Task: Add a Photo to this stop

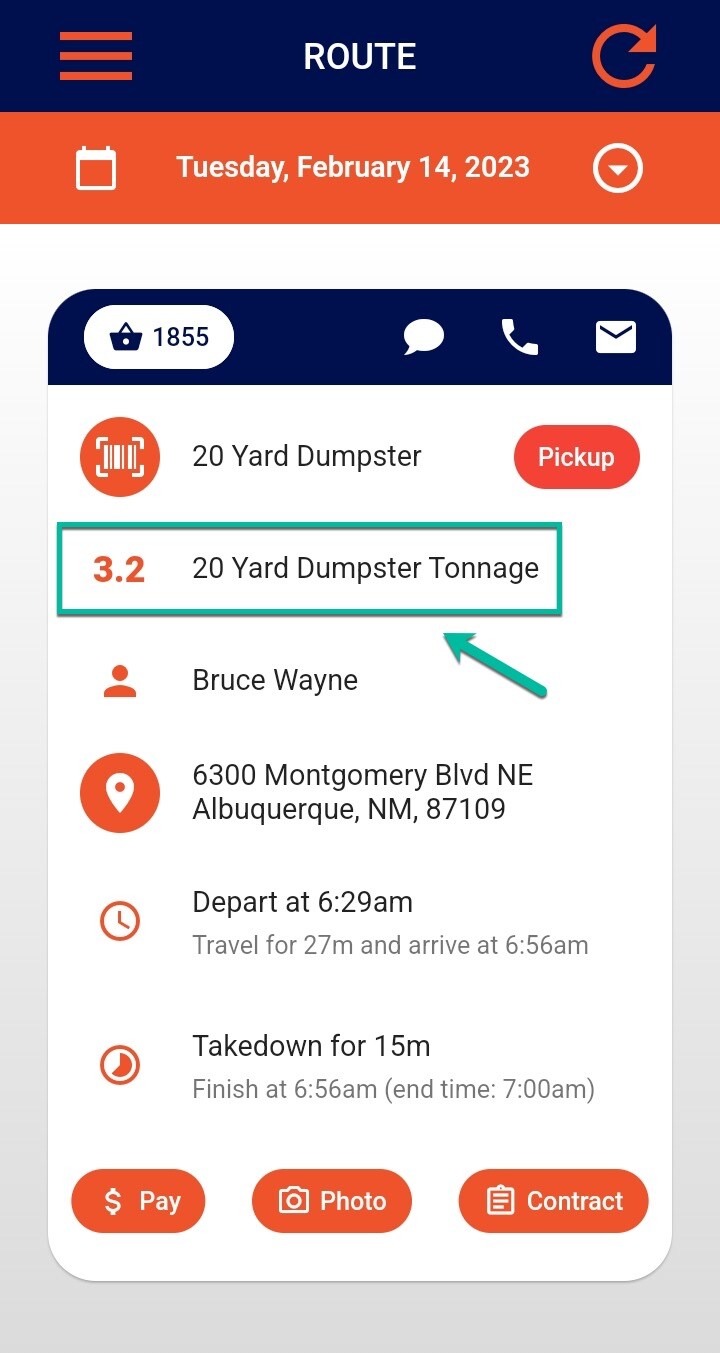Action: click(332, 1201)
